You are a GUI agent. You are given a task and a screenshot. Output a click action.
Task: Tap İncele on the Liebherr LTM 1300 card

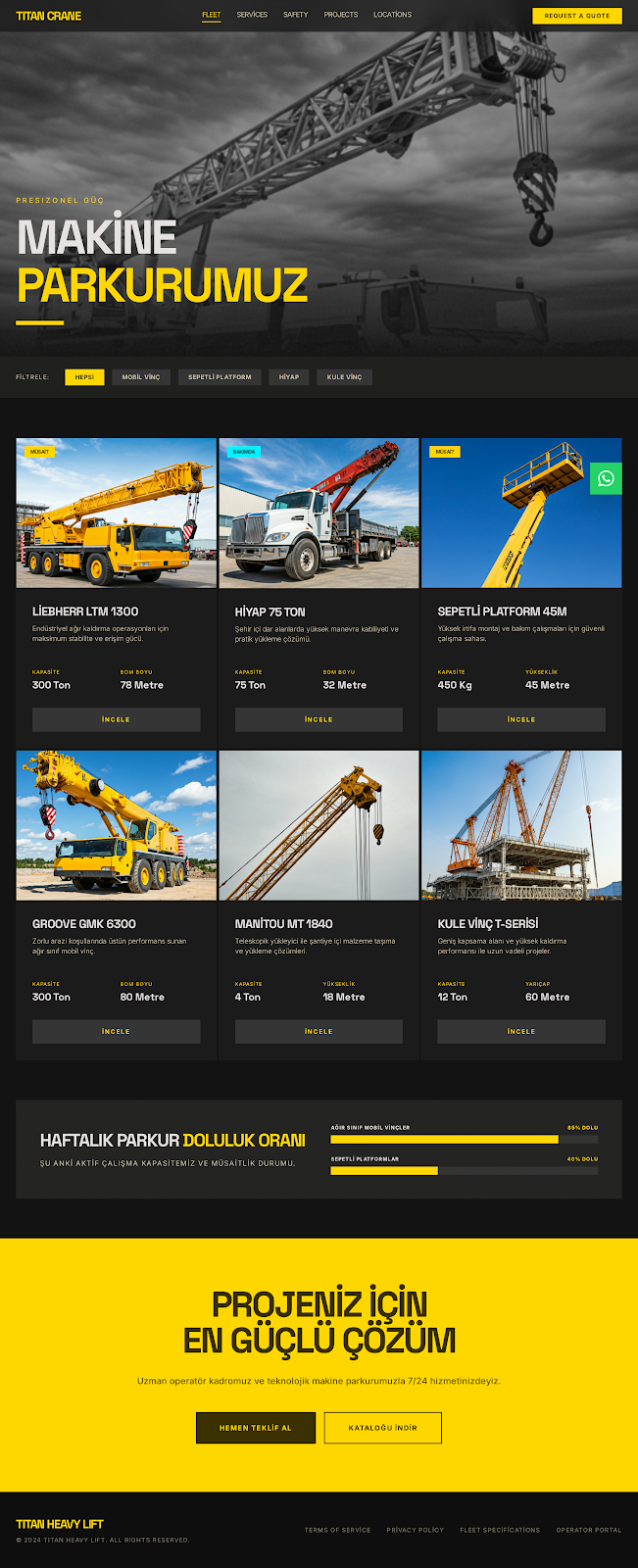[x=116, y=719]
